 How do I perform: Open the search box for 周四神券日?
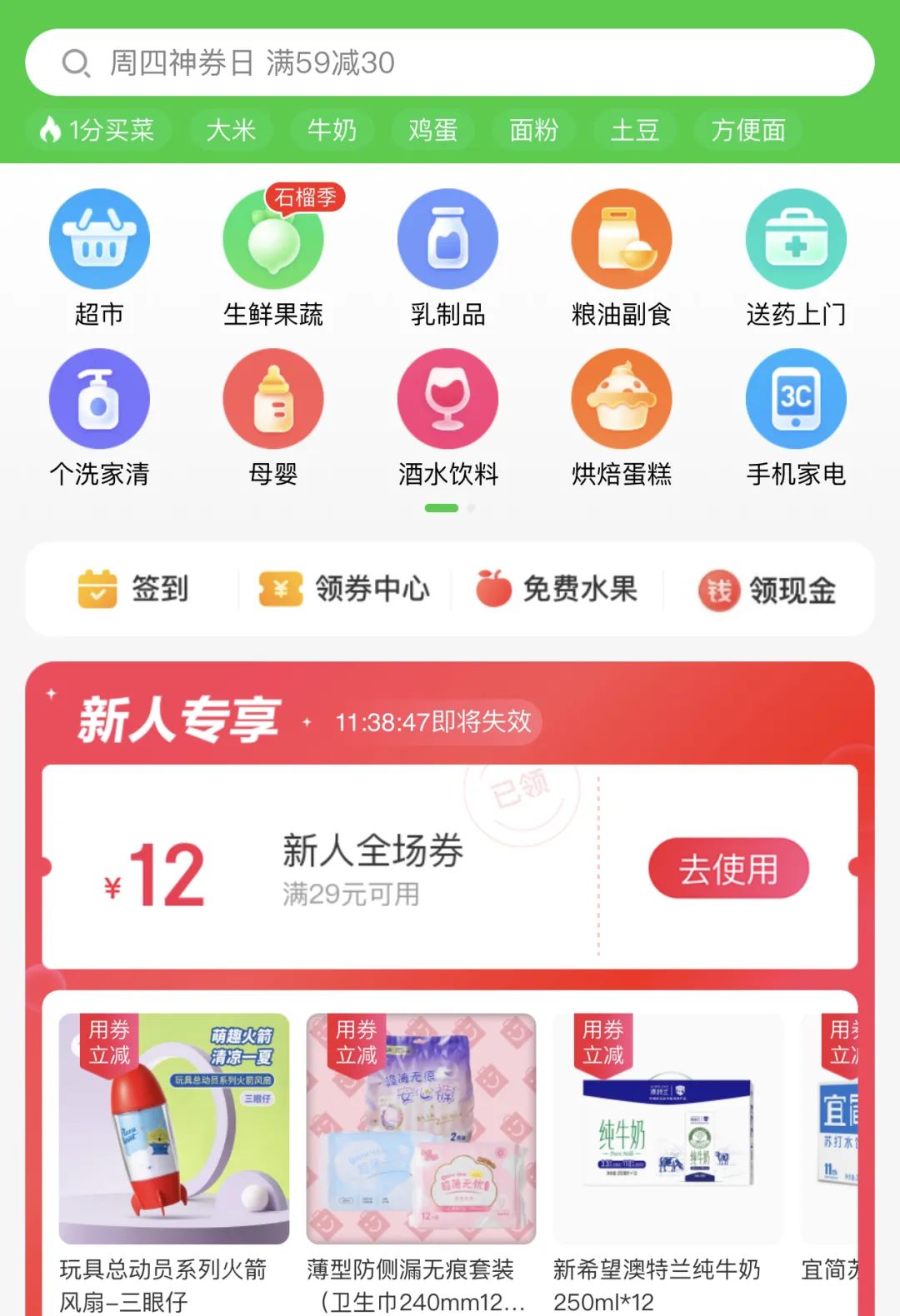[450, 62]
